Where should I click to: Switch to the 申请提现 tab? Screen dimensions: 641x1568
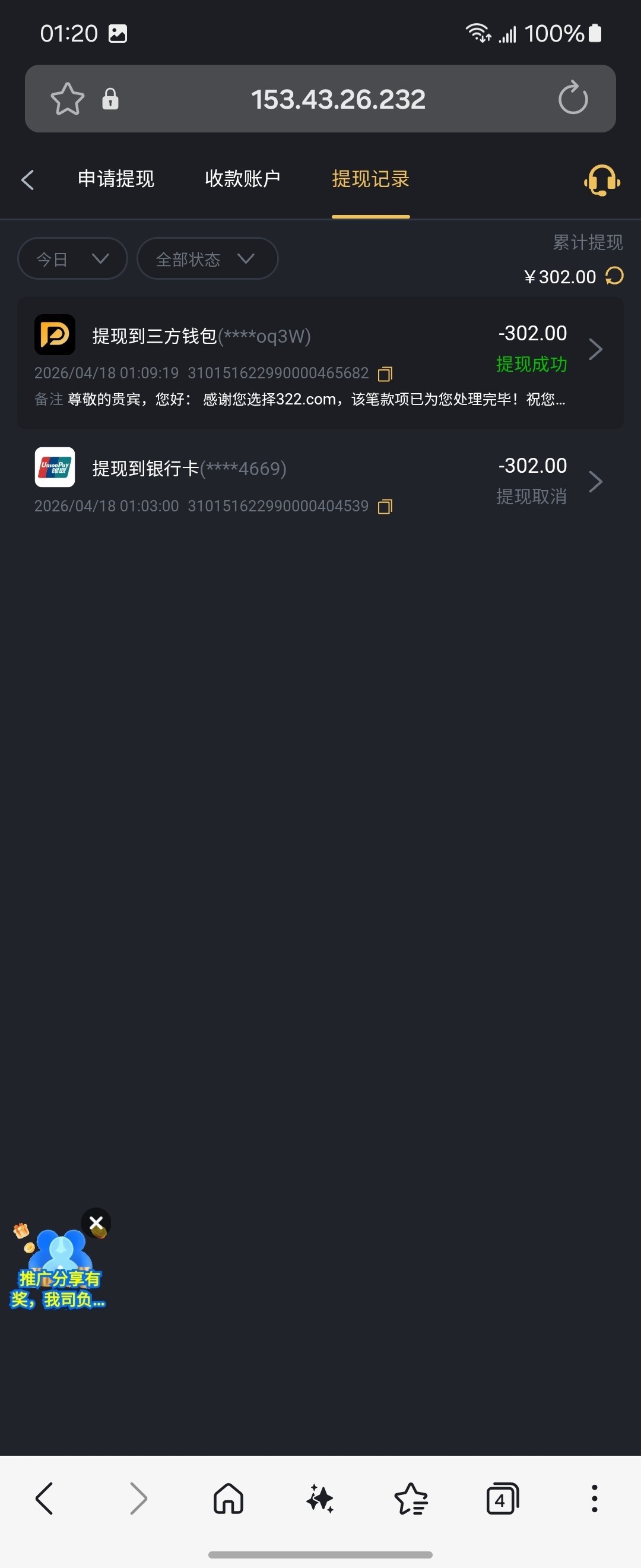click(116, 179)
